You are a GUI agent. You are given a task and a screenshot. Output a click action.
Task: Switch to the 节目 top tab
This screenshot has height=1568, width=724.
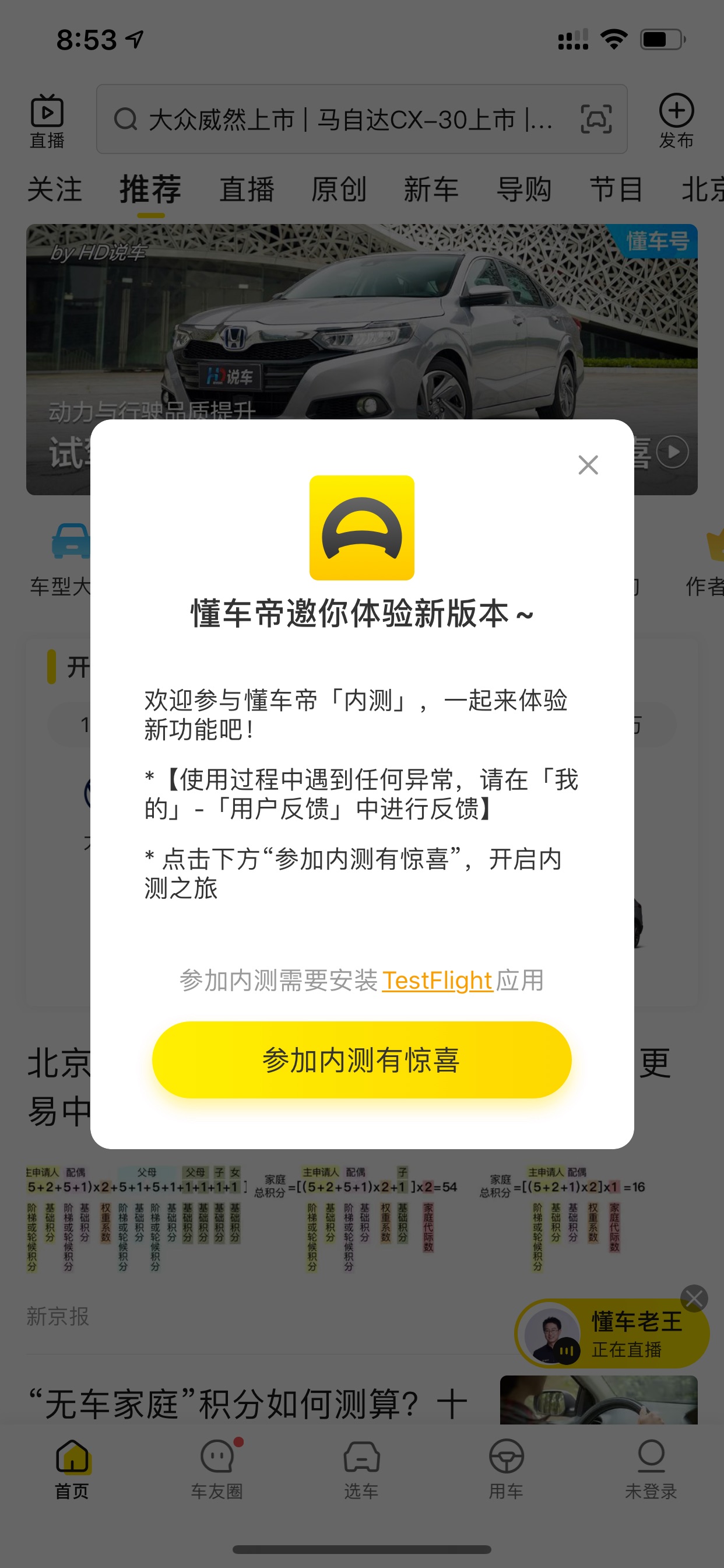(x=616, y=190)
